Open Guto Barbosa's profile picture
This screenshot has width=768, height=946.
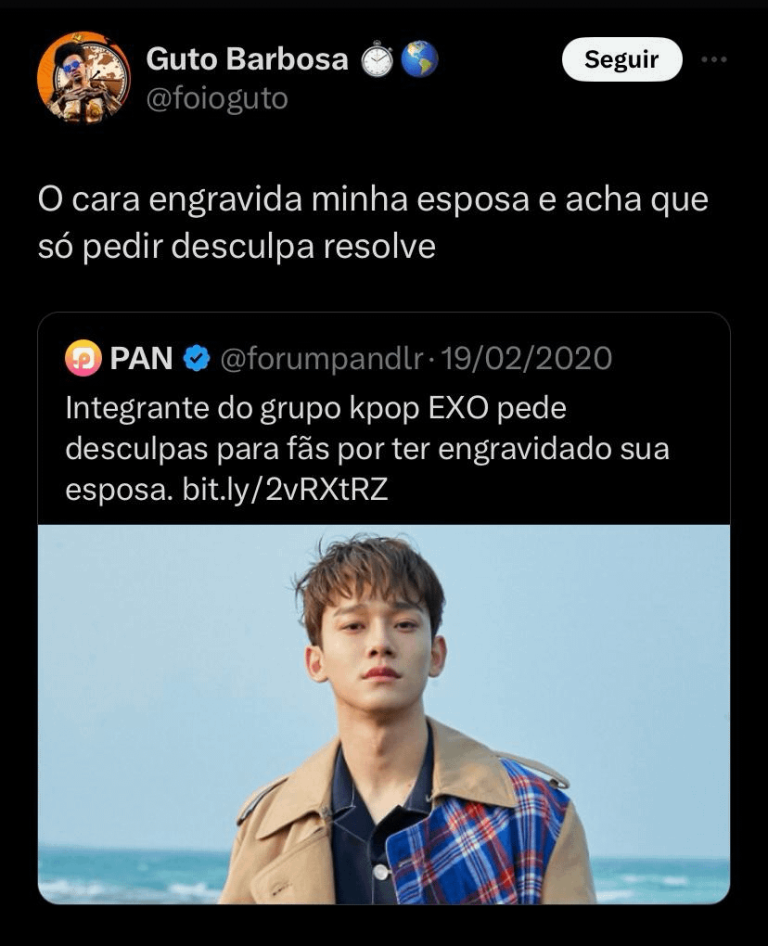point(83,77)
